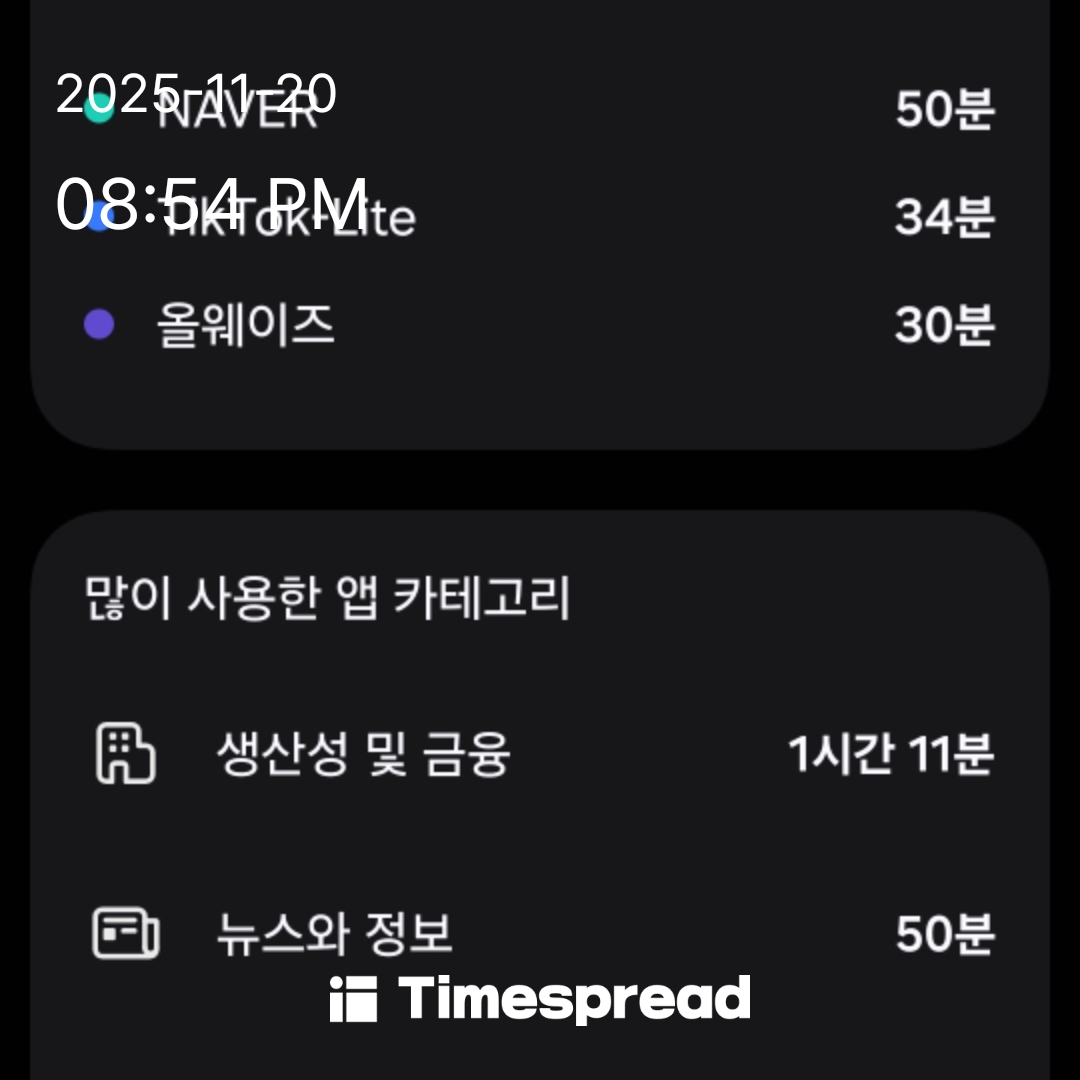Open the 생산성 및 금융 category
Viewport: 1080px width, 1080px height.
point(540,754)
